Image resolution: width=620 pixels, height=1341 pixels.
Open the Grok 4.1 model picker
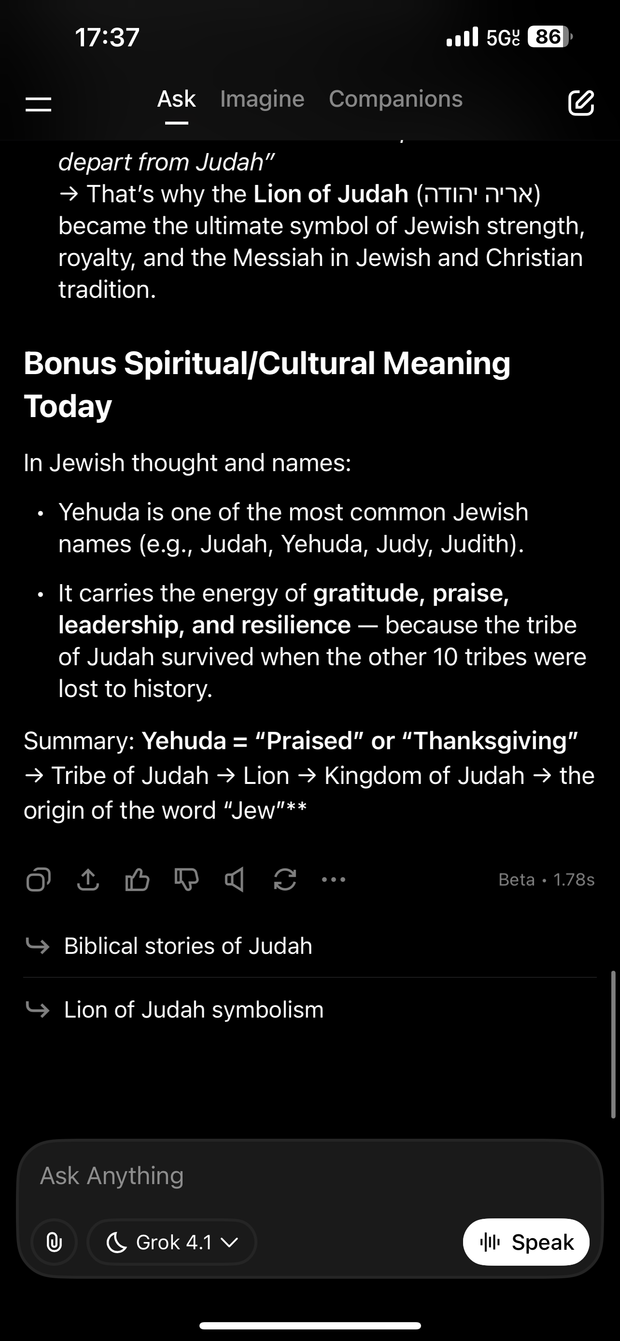click(x=172, y=1243)
